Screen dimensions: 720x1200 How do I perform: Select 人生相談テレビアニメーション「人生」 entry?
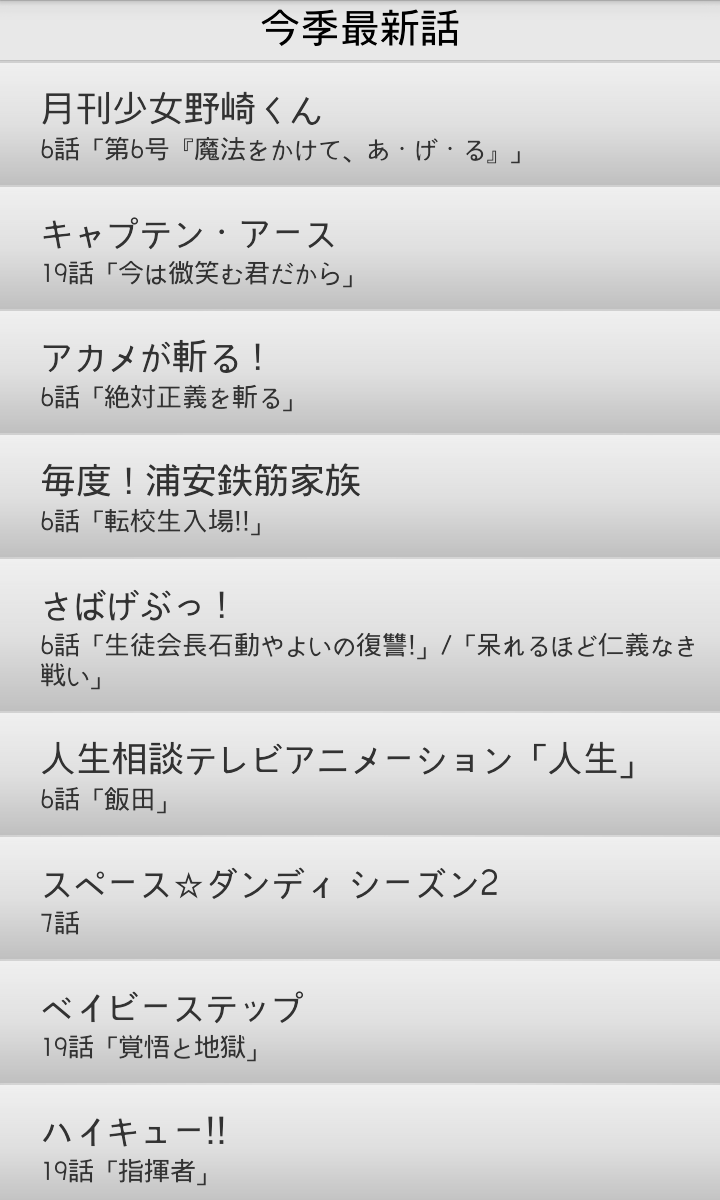pos(360,775)
